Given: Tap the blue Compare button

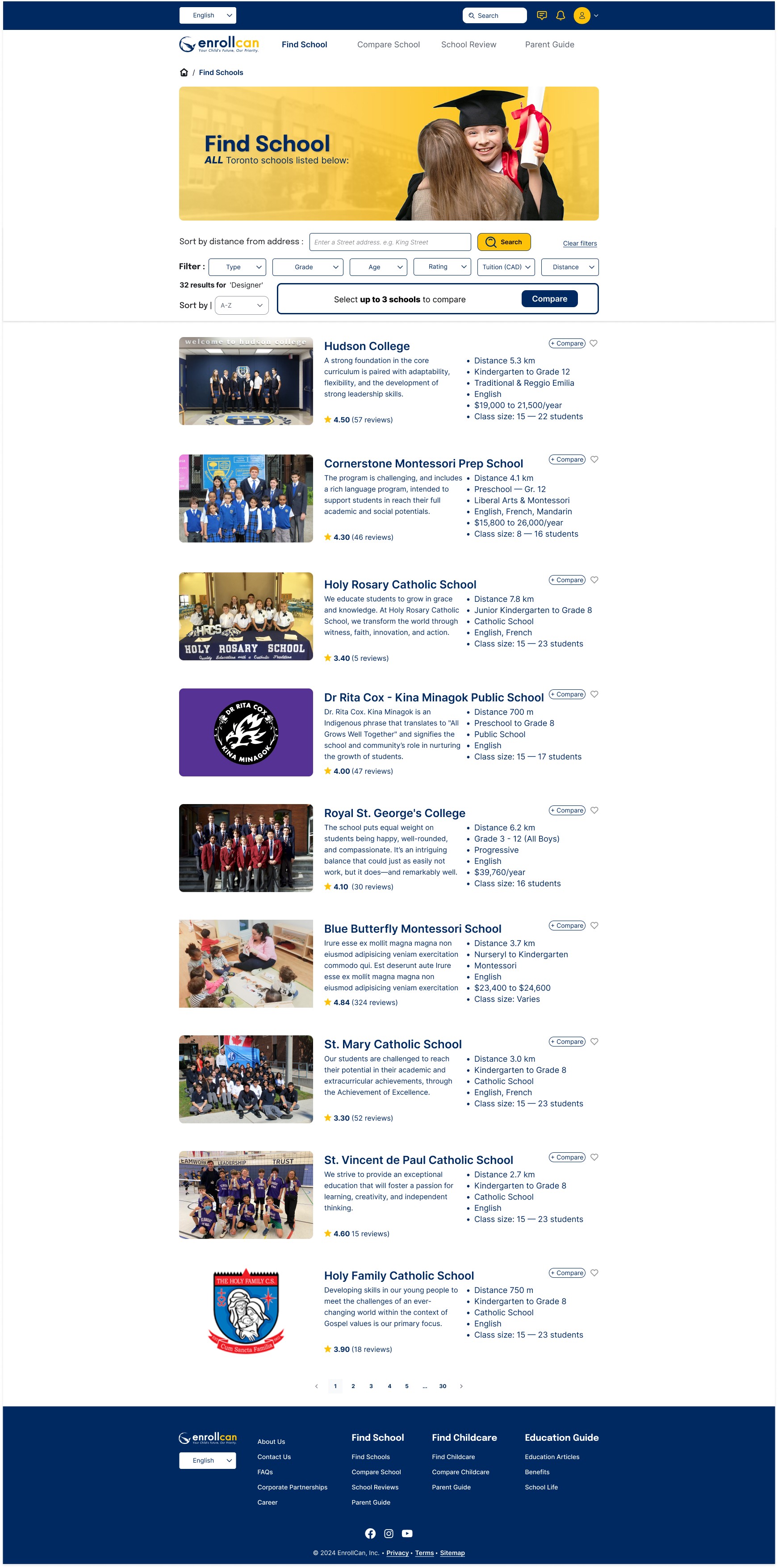Looking at the screenshot, I should 549,299.
